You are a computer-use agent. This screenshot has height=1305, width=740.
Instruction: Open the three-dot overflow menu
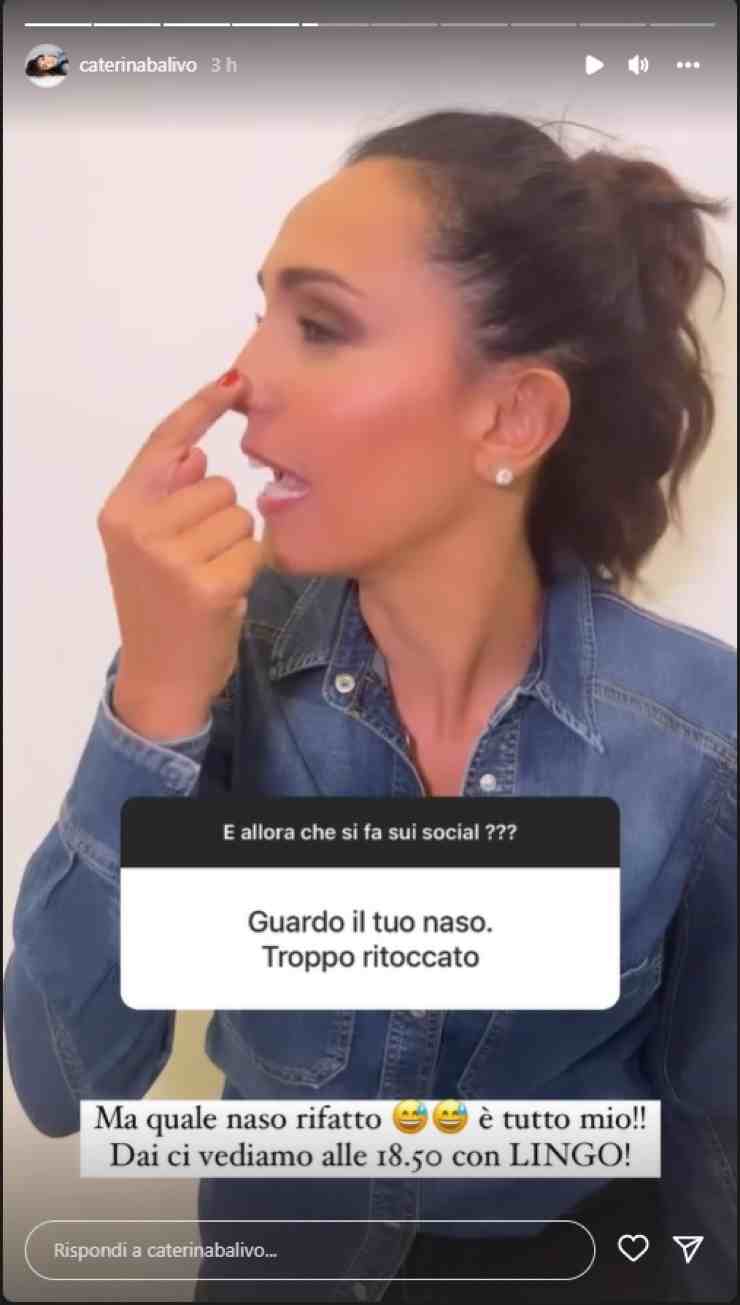tap(688, 65)
